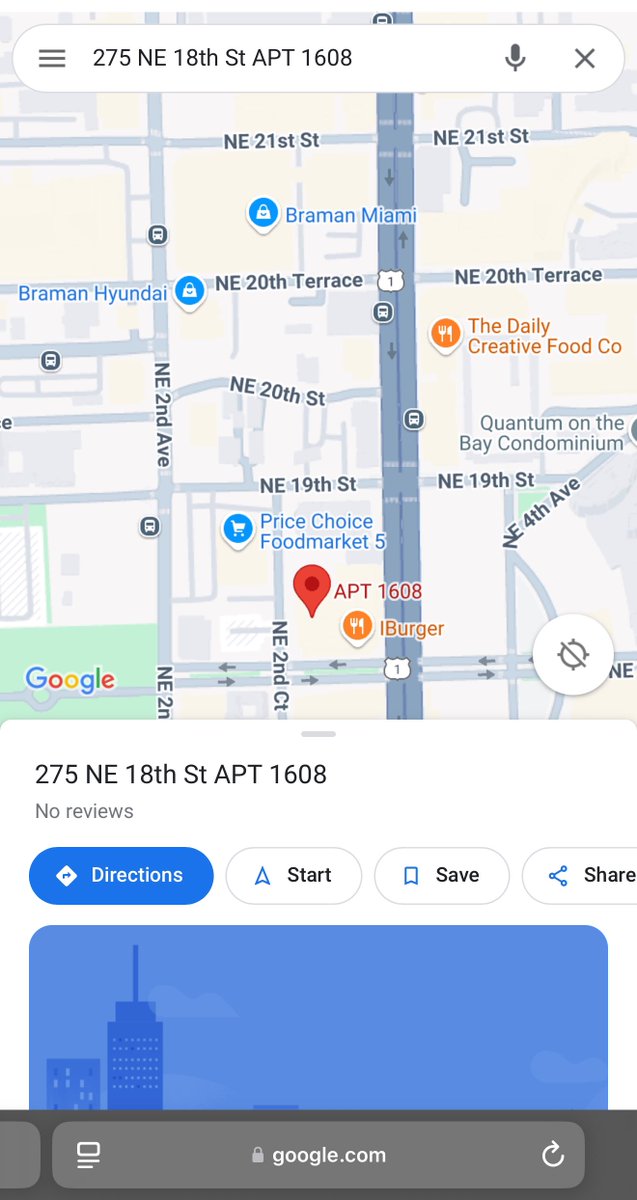This screenshot has width=637, height=1200.
Task: Tap the my-location button on the map
Action: point(573,655)
